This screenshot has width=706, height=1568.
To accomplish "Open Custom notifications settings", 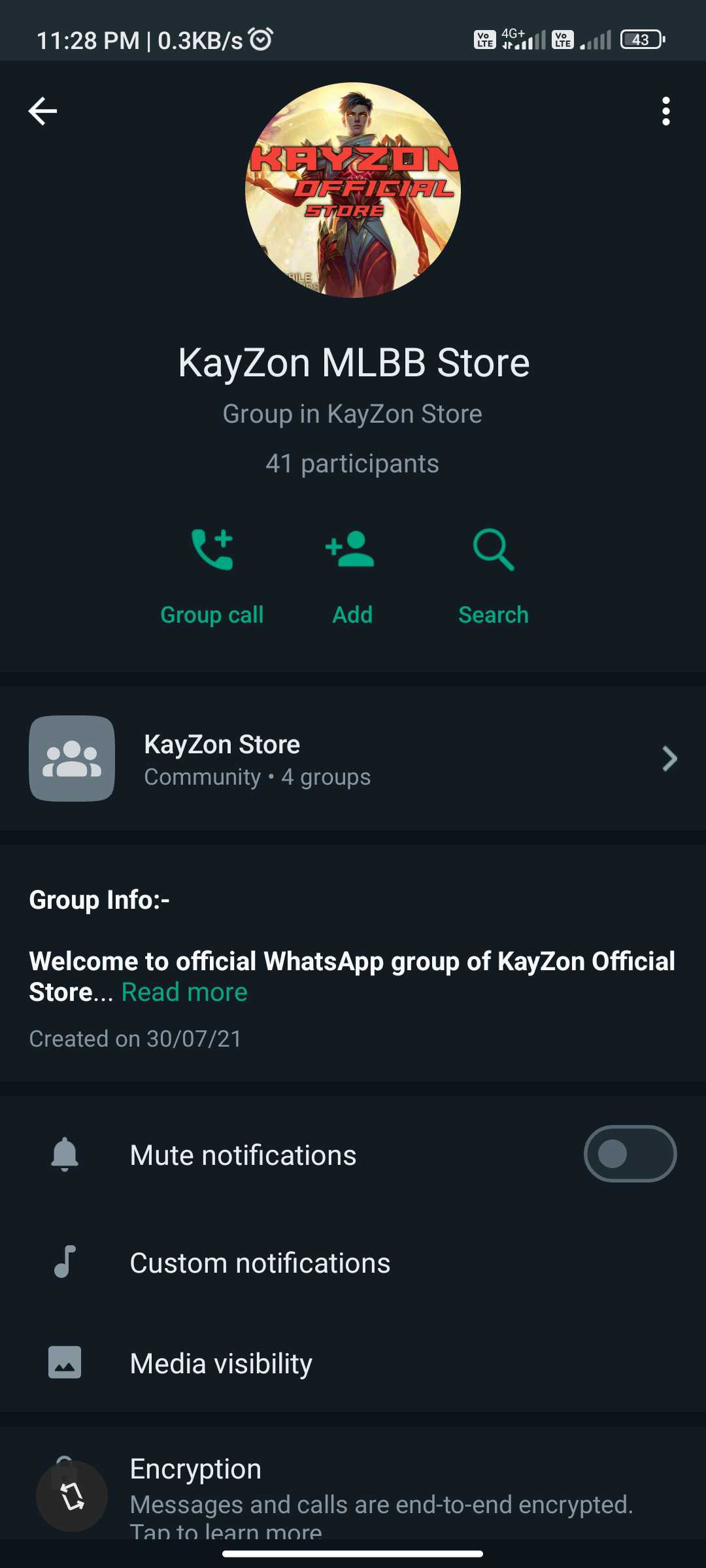I will coord(353,1262).
